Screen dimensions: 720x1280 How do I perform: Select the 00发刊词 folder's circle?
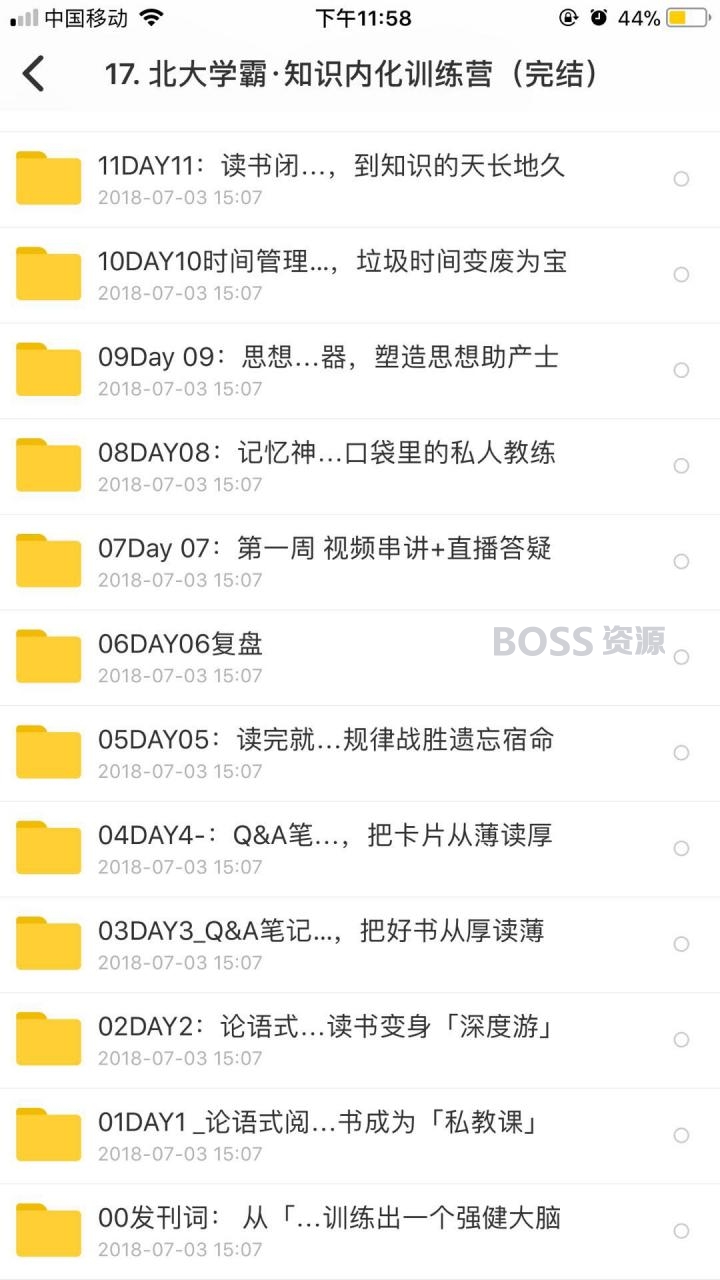click(681, 1231)
